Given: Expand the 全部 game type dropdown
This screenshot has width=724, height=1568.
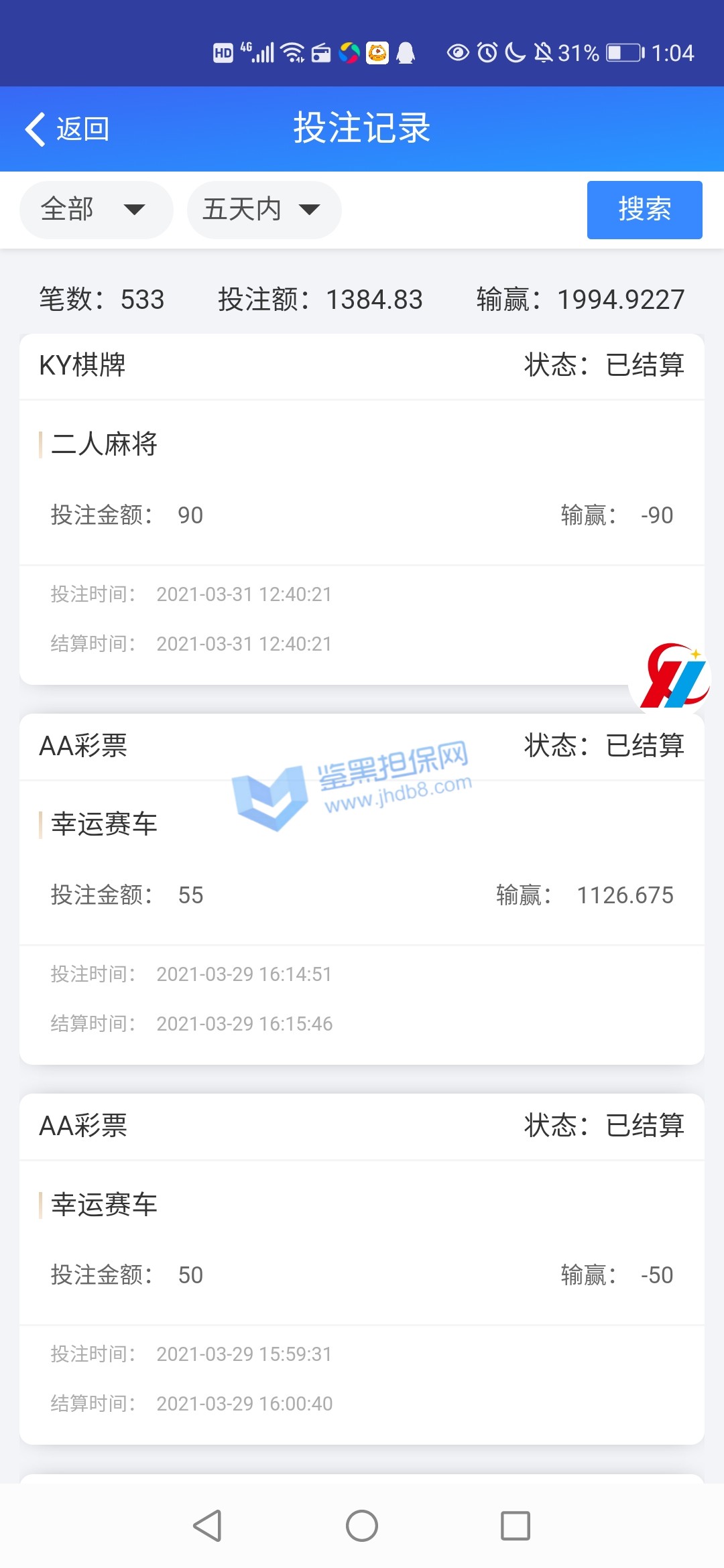Looking at the screenshot, I should [96, 210].
